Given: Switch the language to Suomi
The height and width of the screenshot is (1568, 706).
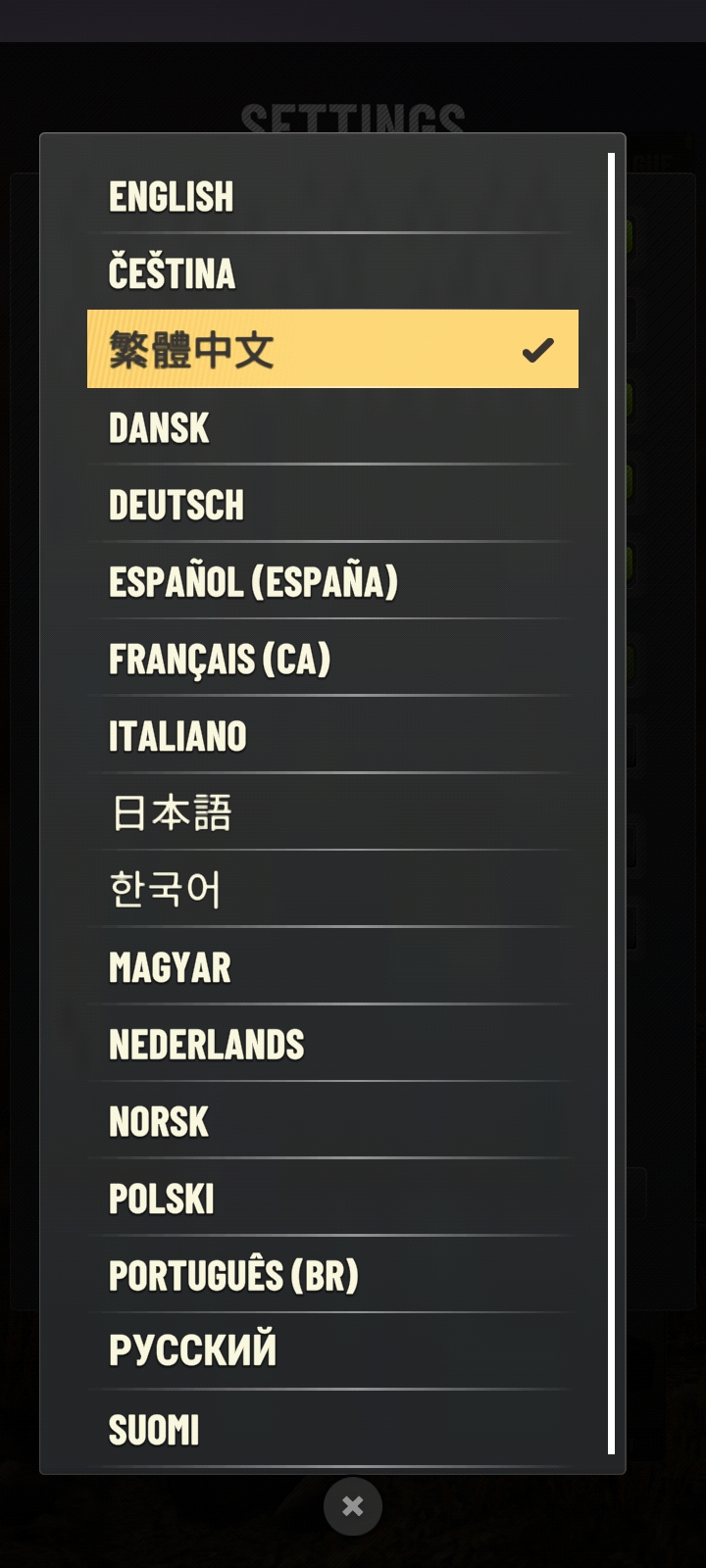Looking at the screenshot, I should click(332, 1430).
